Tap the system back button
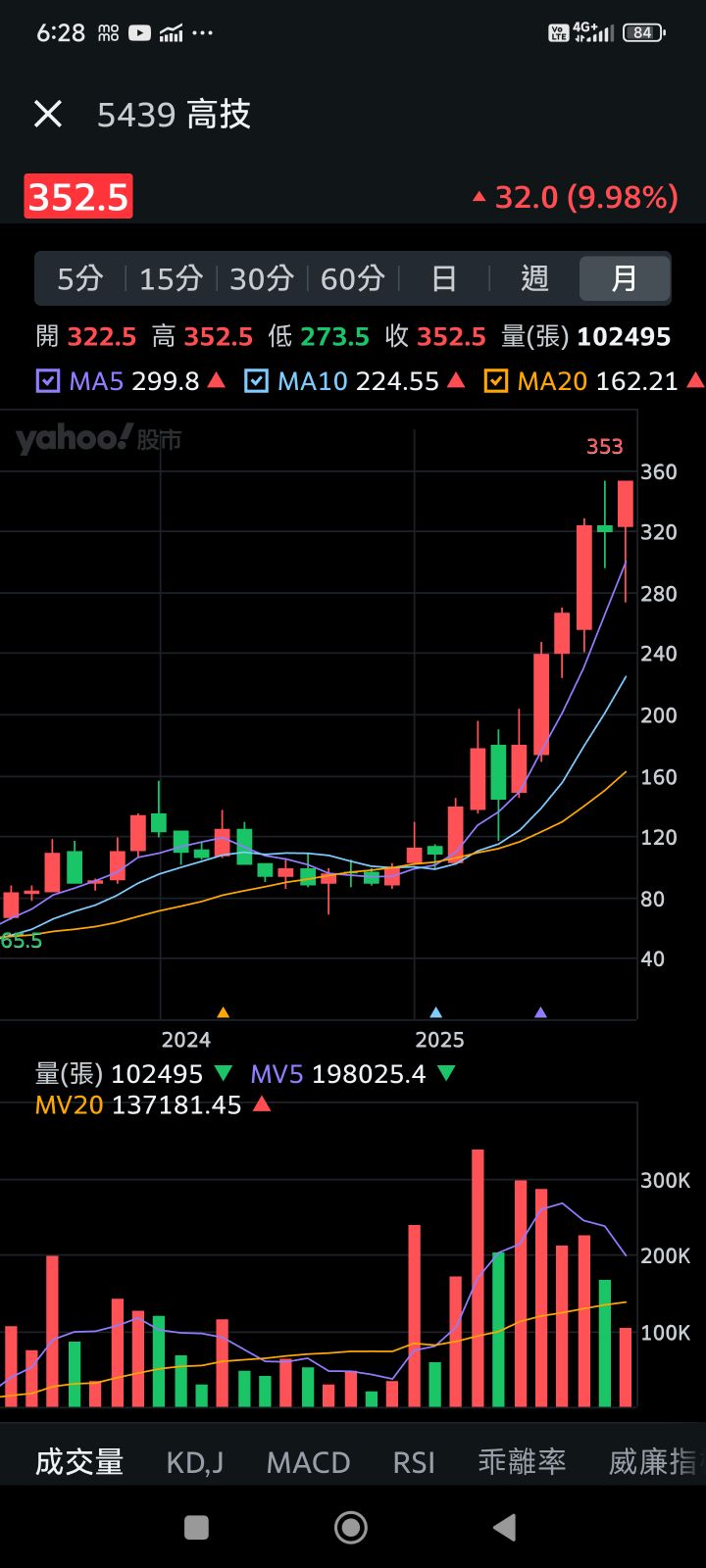This screenshot has height=1568, width=706. pyautogui.click(x=504, y=1527)
